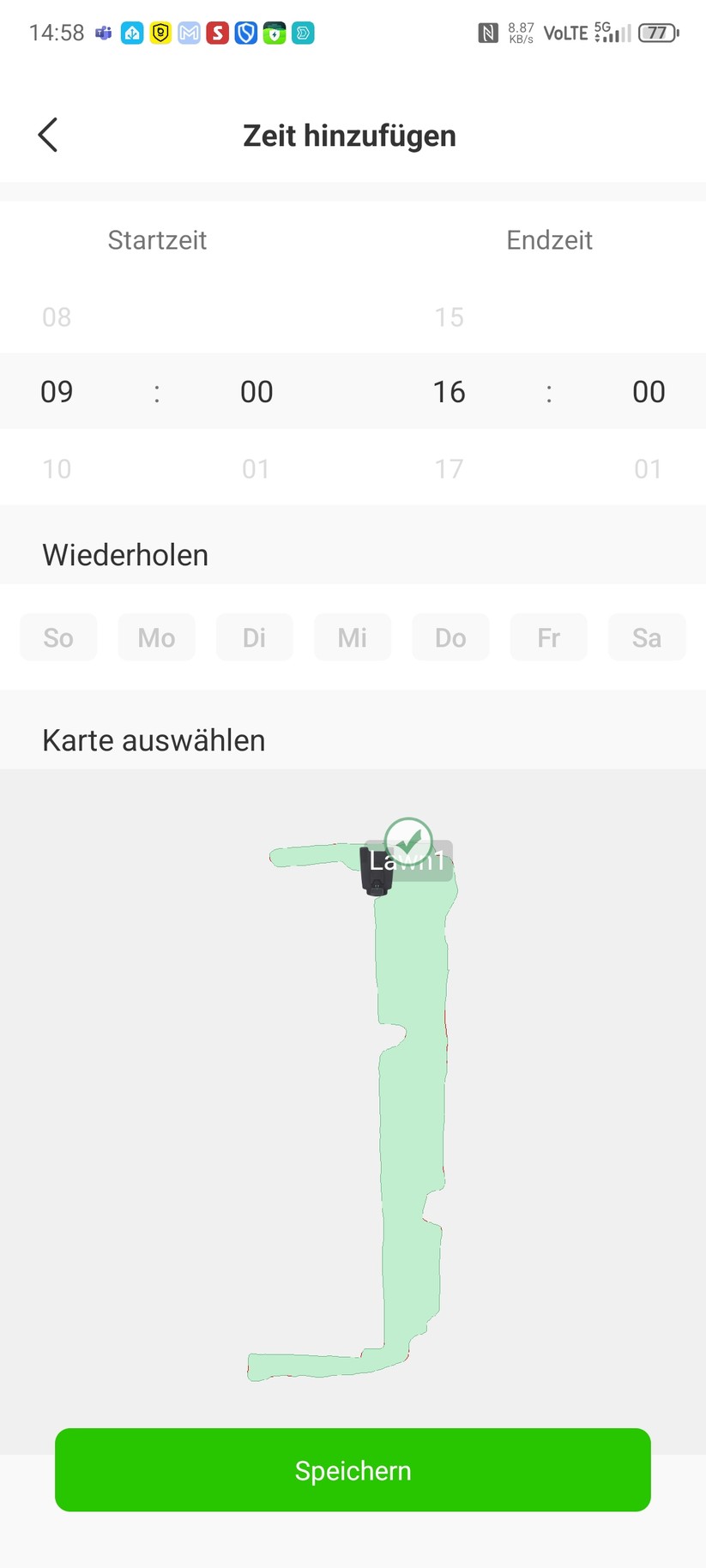Select 01 for the end minutes
706x1568 pixels.
[x=649, y=468]
